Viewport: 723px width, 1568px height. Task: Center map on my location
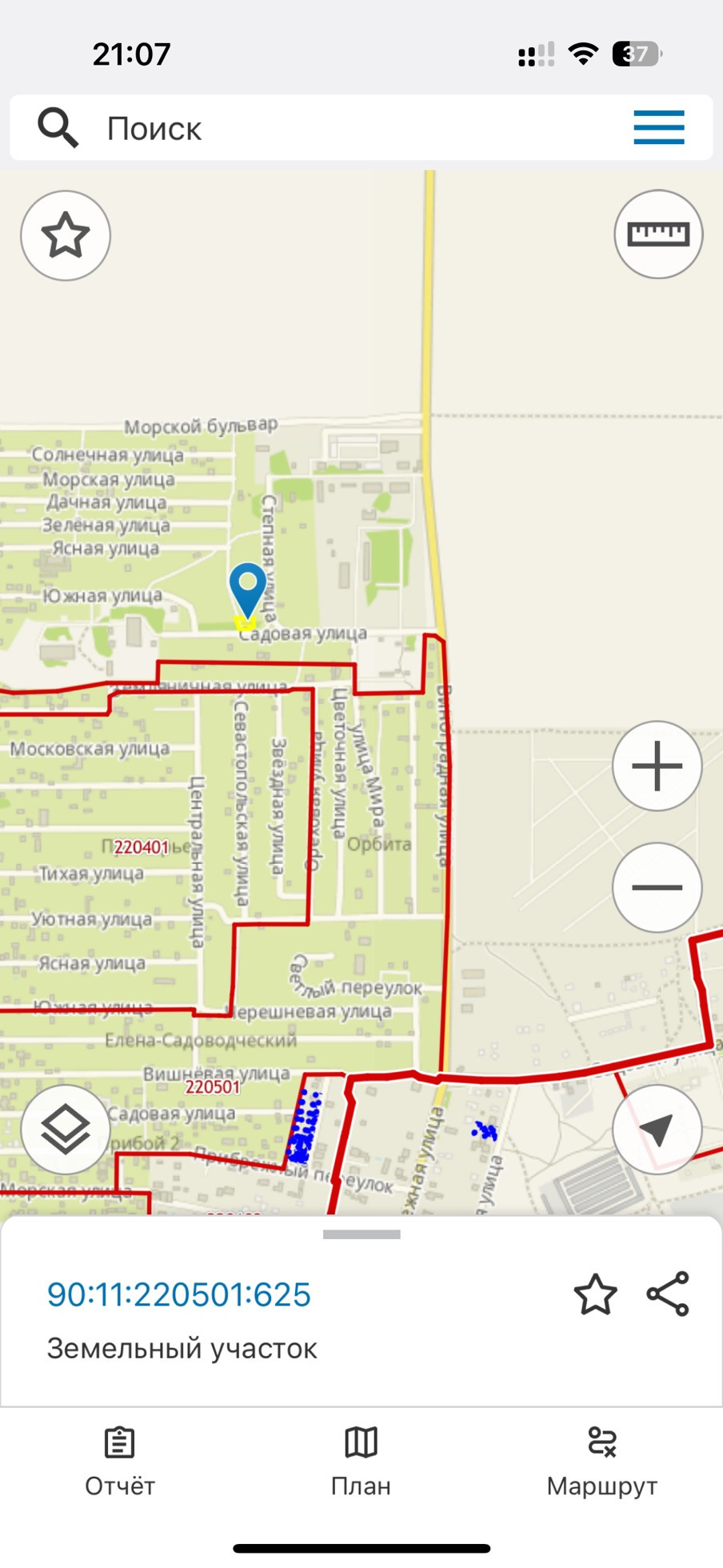657,1129
